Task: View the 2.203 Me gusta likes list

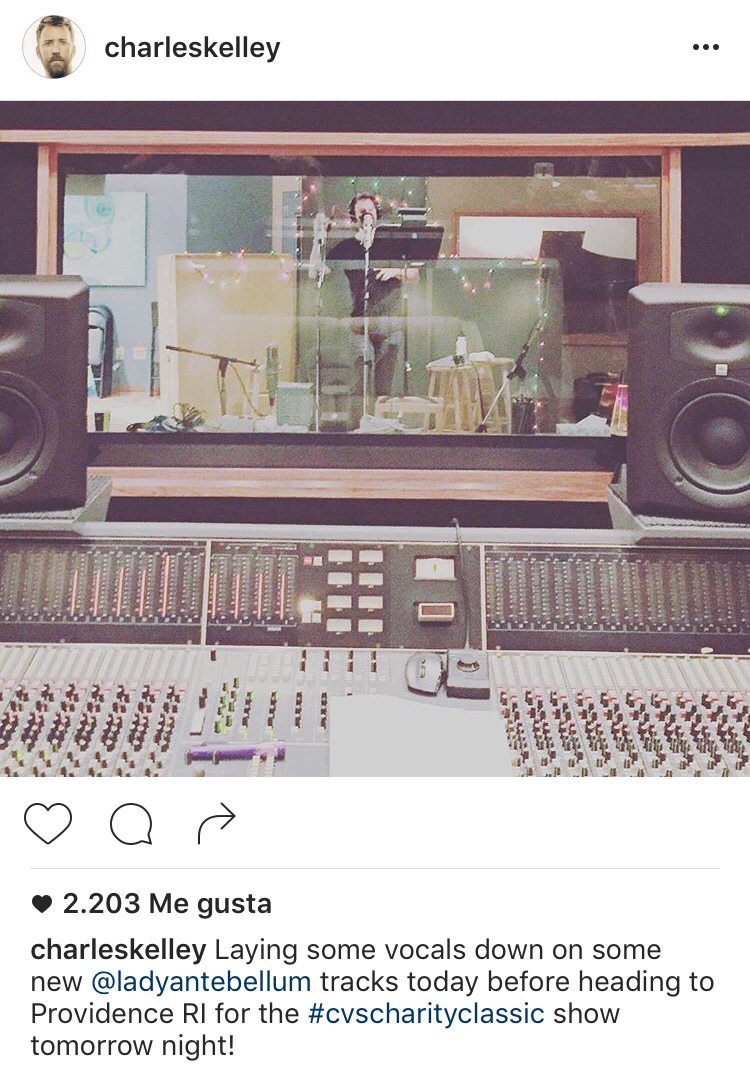Action: click(x=165, y=904)
